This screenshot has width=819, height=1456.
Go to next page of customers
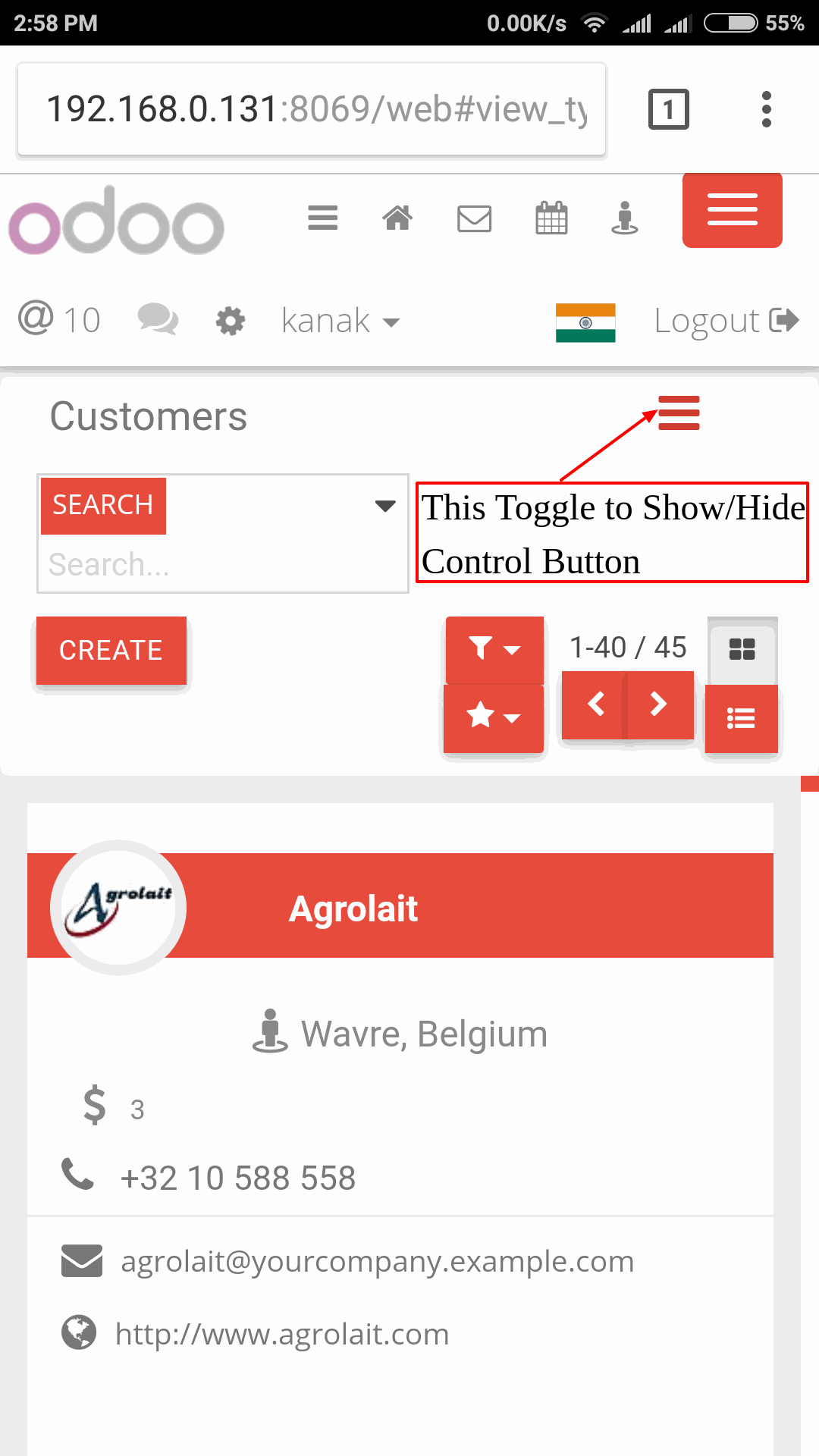click(x=659, y=704)
